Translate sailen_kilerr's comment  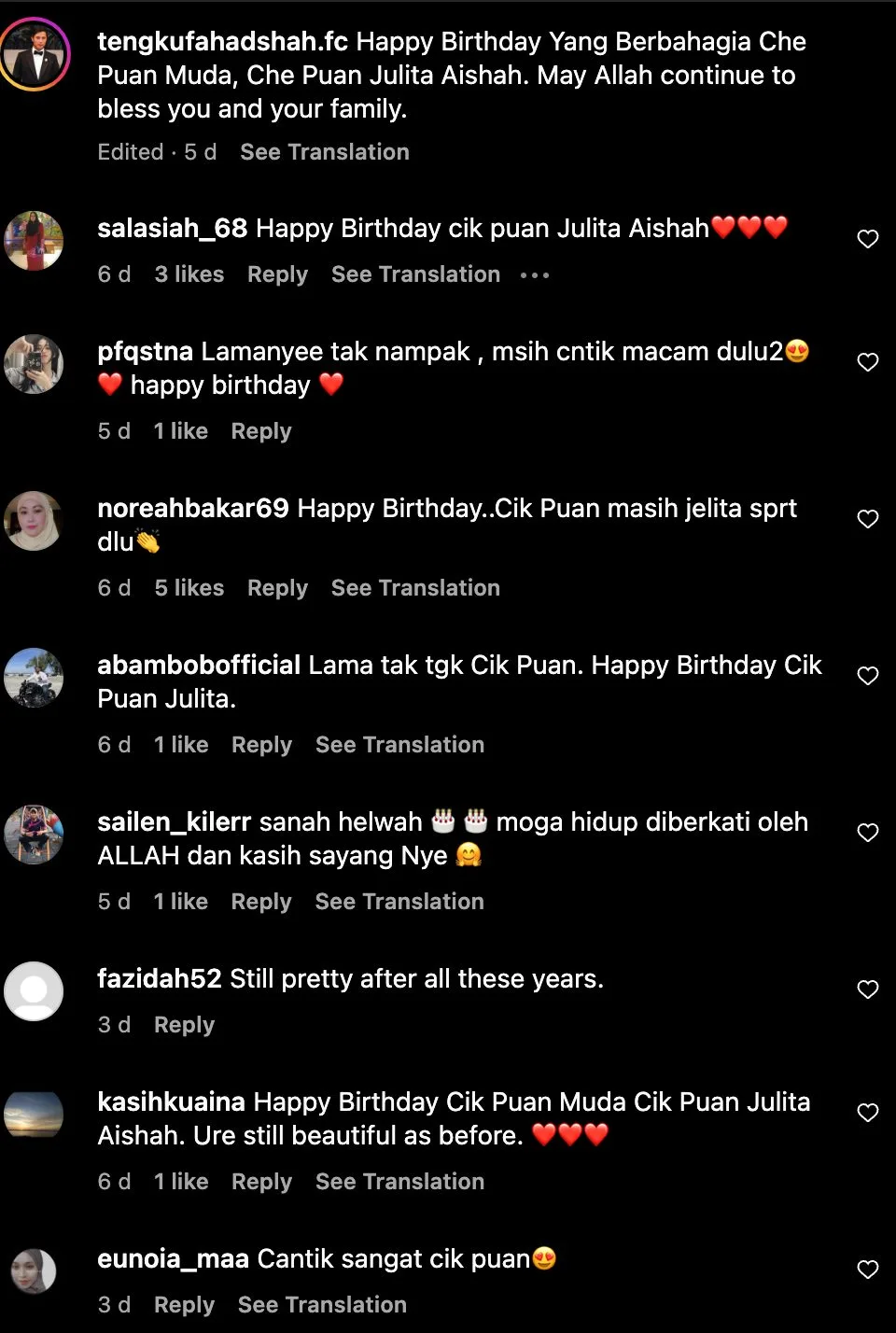[399, 902]
